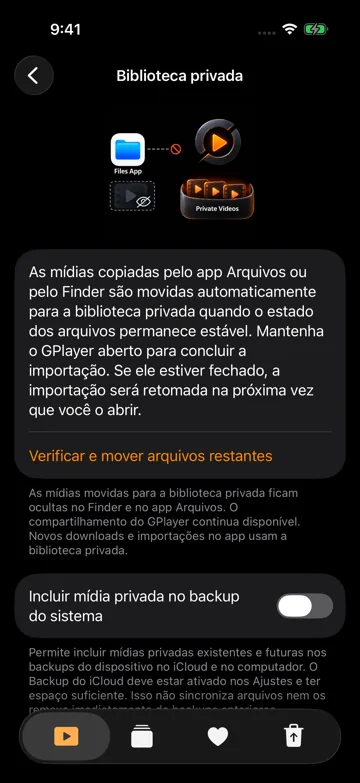Go back from Biblioteca privada

coord(33,75)
